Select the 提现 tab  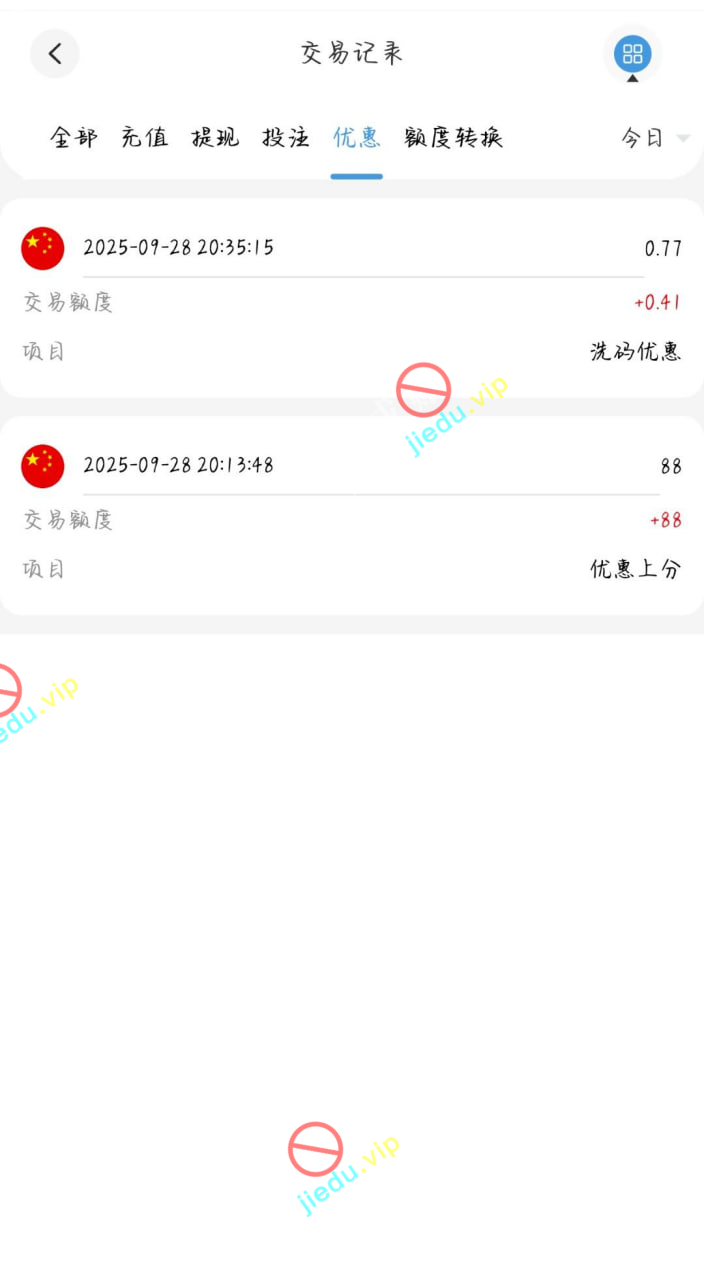tap(215, 138)
